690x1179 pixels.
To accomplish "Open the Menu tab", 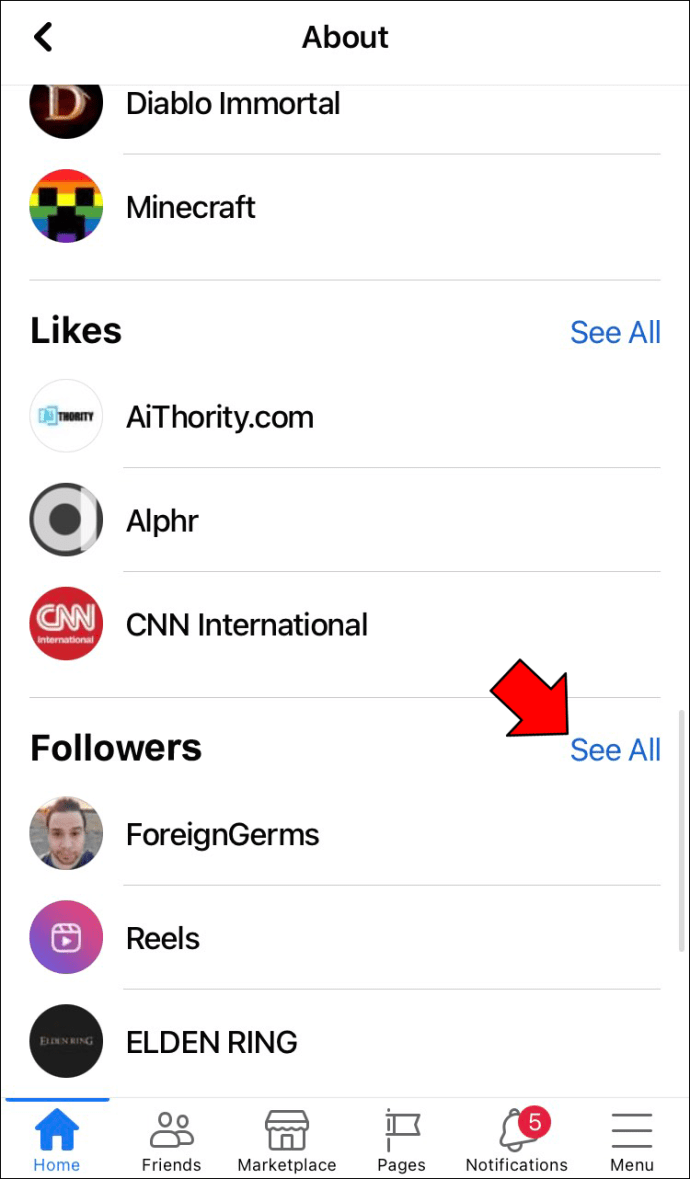I will point(631,1140).
